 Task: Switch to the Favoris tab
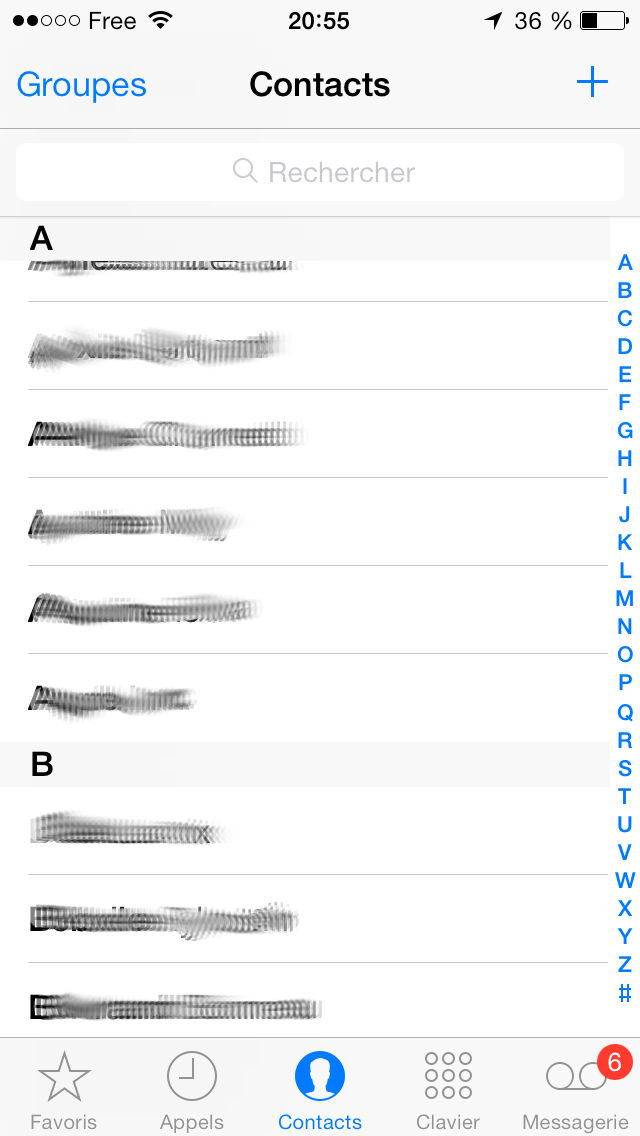click(x=64, y=1089)
